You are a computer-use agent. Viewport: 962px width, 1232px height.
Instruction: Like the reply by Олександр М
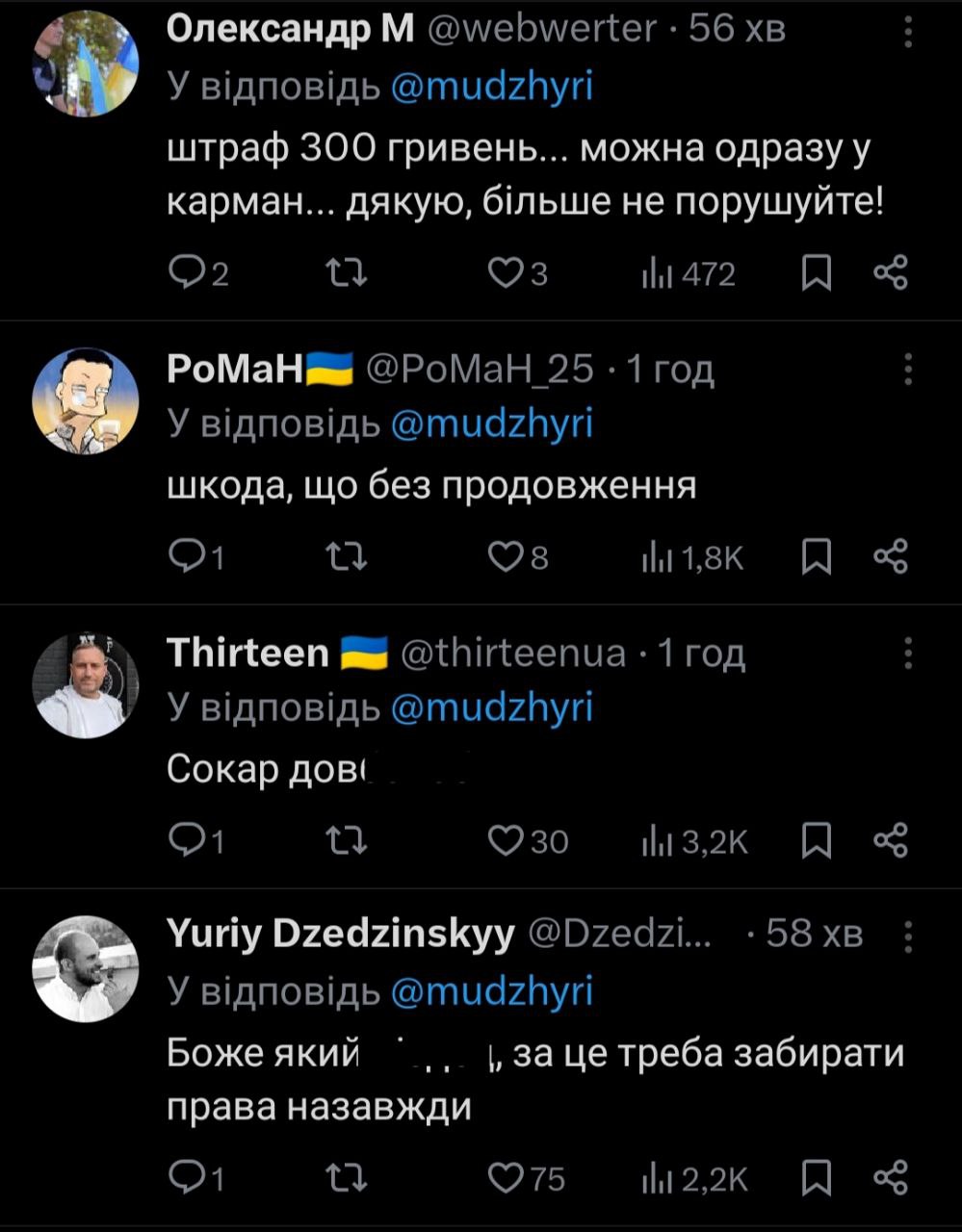[506, 274]
